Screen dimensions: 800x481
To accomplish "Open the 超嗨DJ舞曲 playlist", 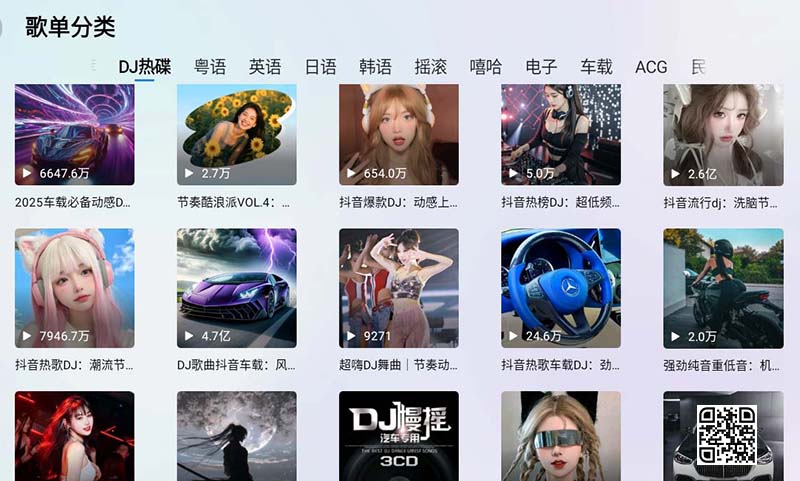I will (x=398, y=288).
